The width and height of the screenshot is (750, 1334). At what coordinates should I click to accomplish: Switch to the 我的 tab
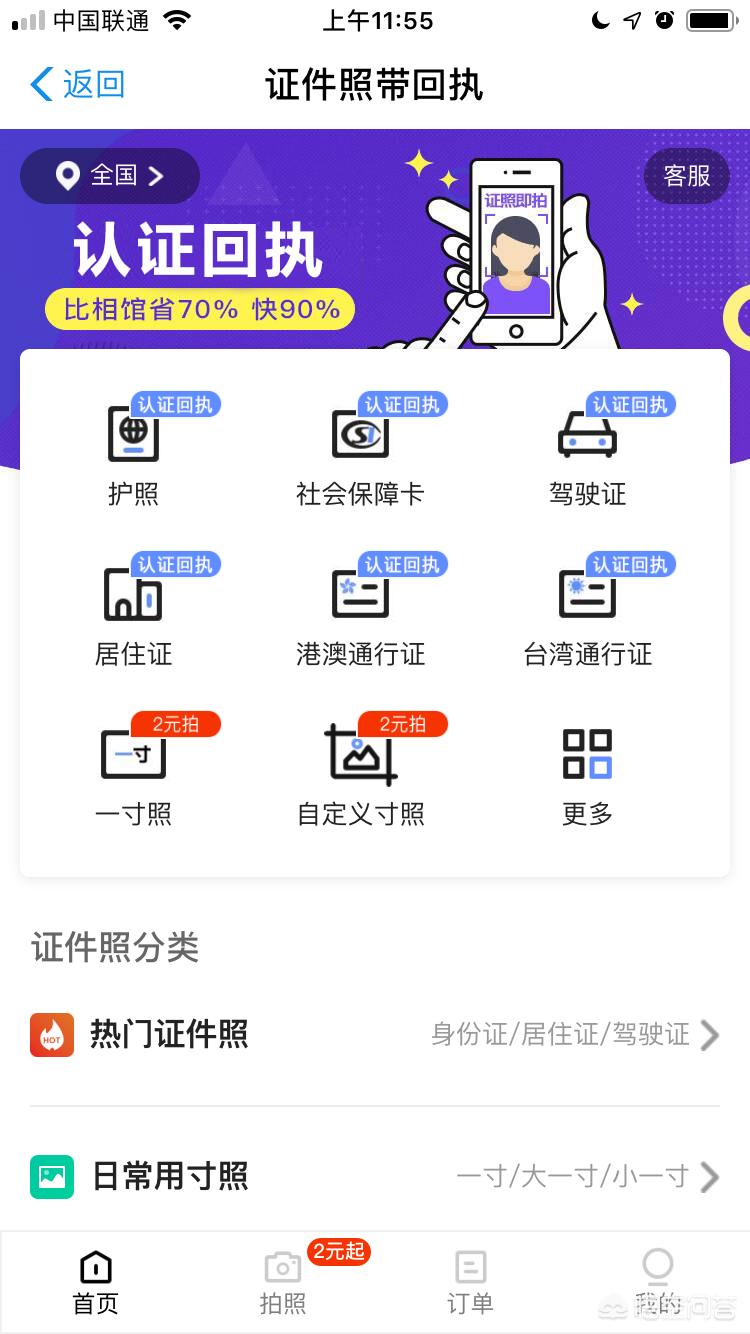click(657, 1282)
